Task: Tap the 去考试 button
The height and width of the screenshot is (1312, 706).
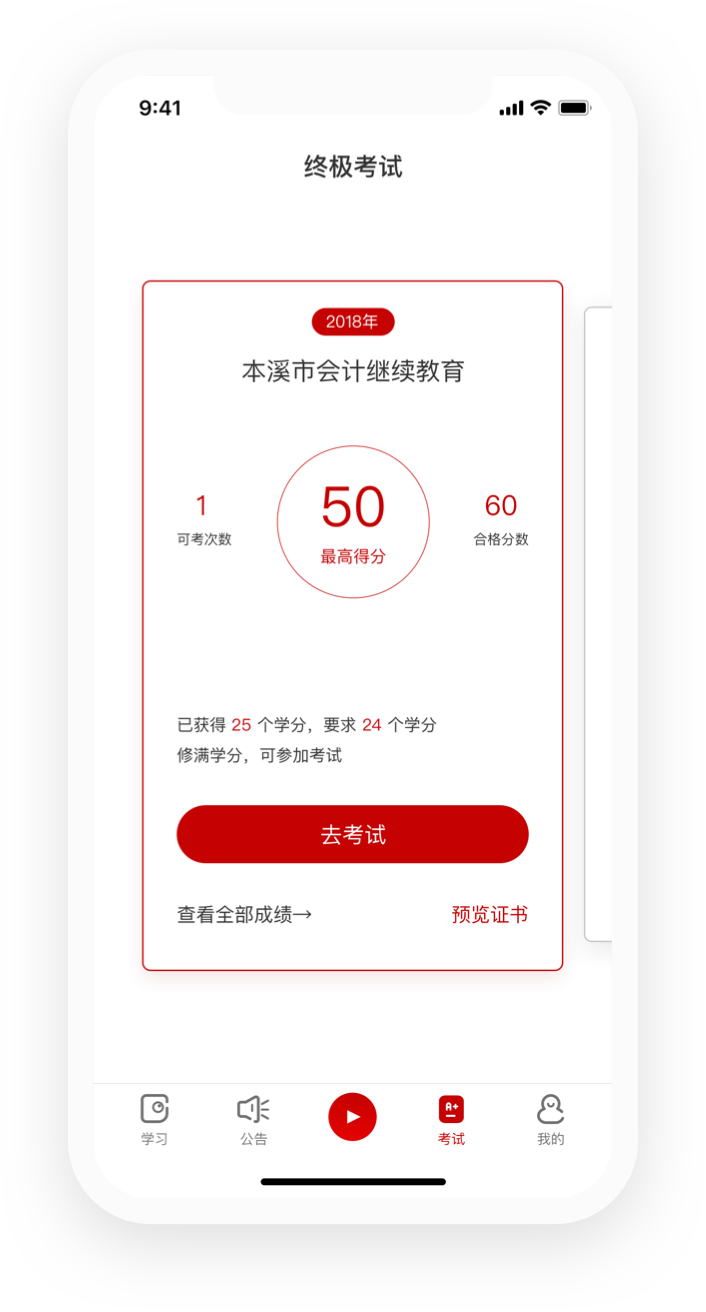Action: 352,834
